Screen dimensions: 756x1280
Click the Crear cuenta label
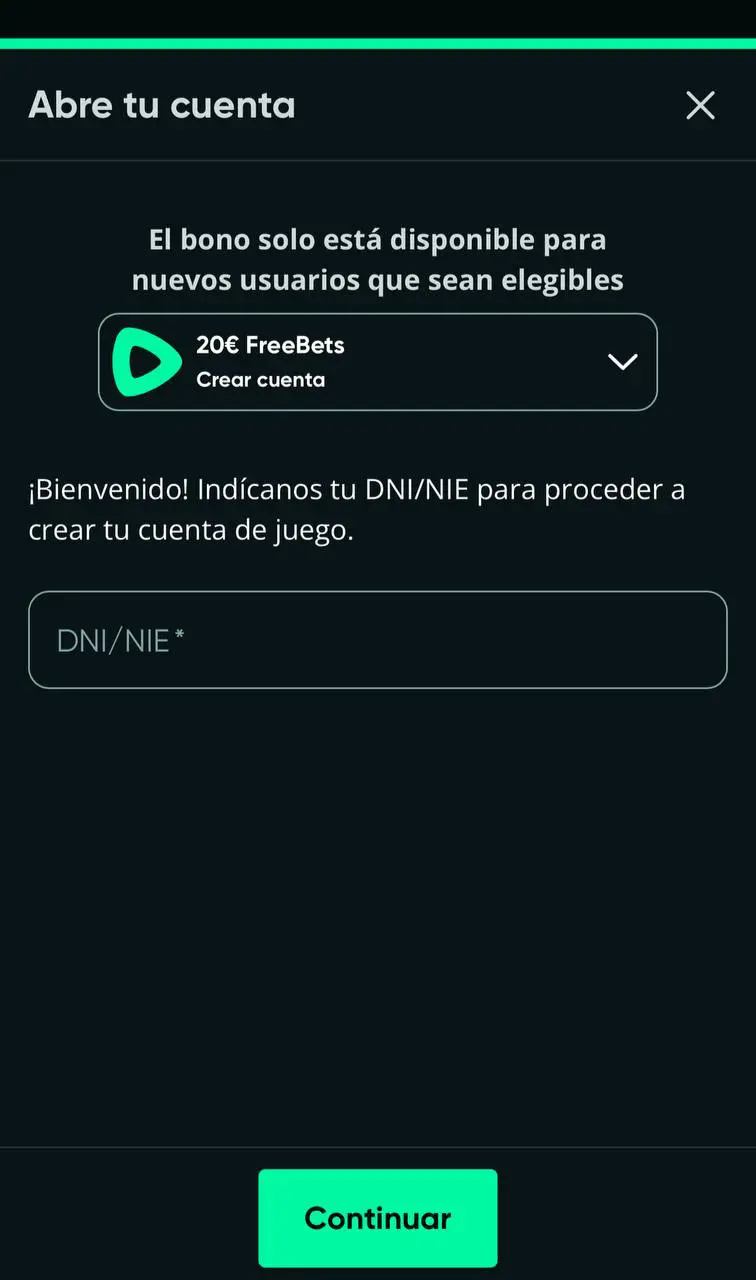click(x=260, y=380)
